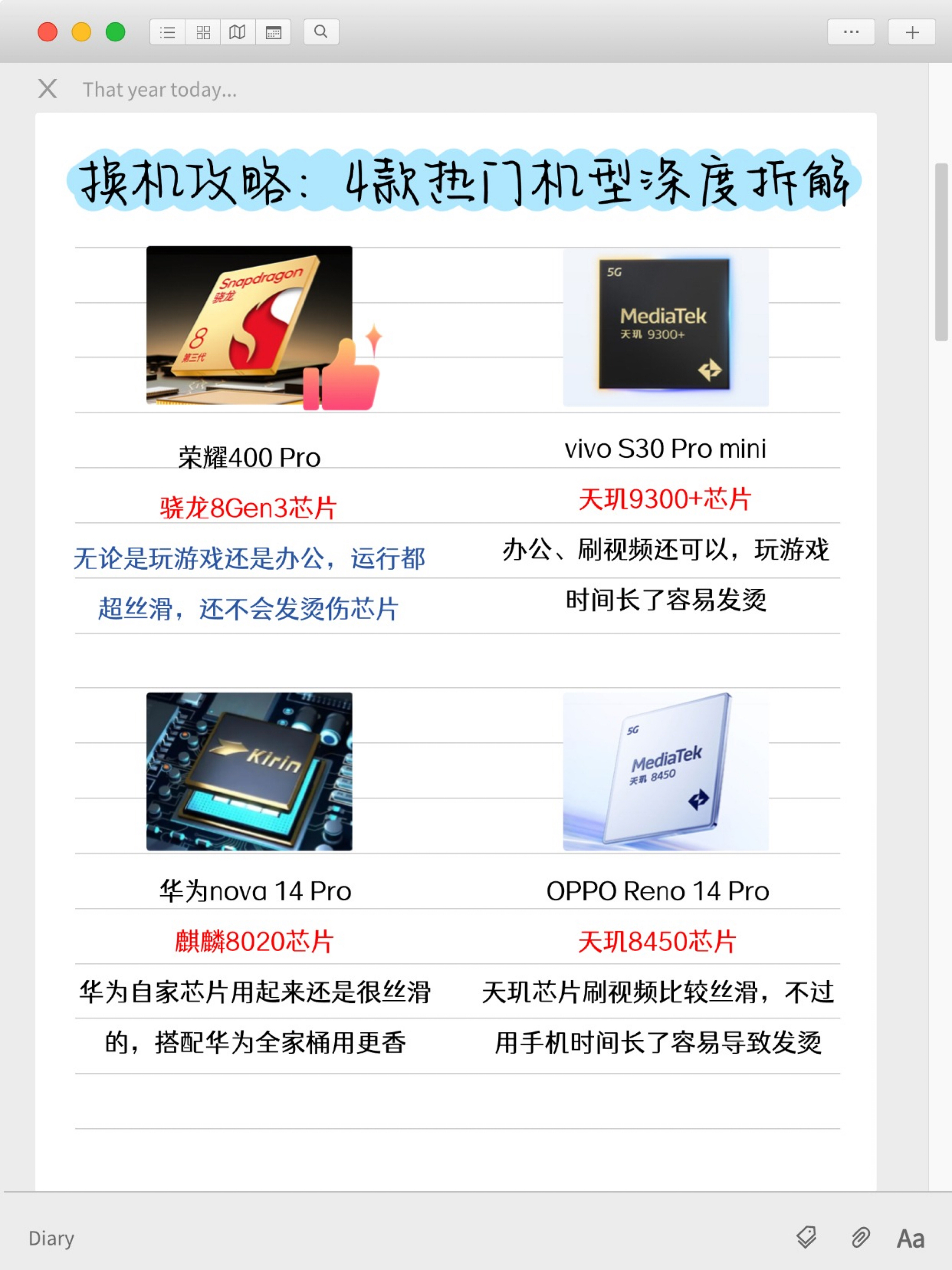This screenshot has width=952, height=1270.
Task: Add a tag to this entry
Action: point(806,1237)
